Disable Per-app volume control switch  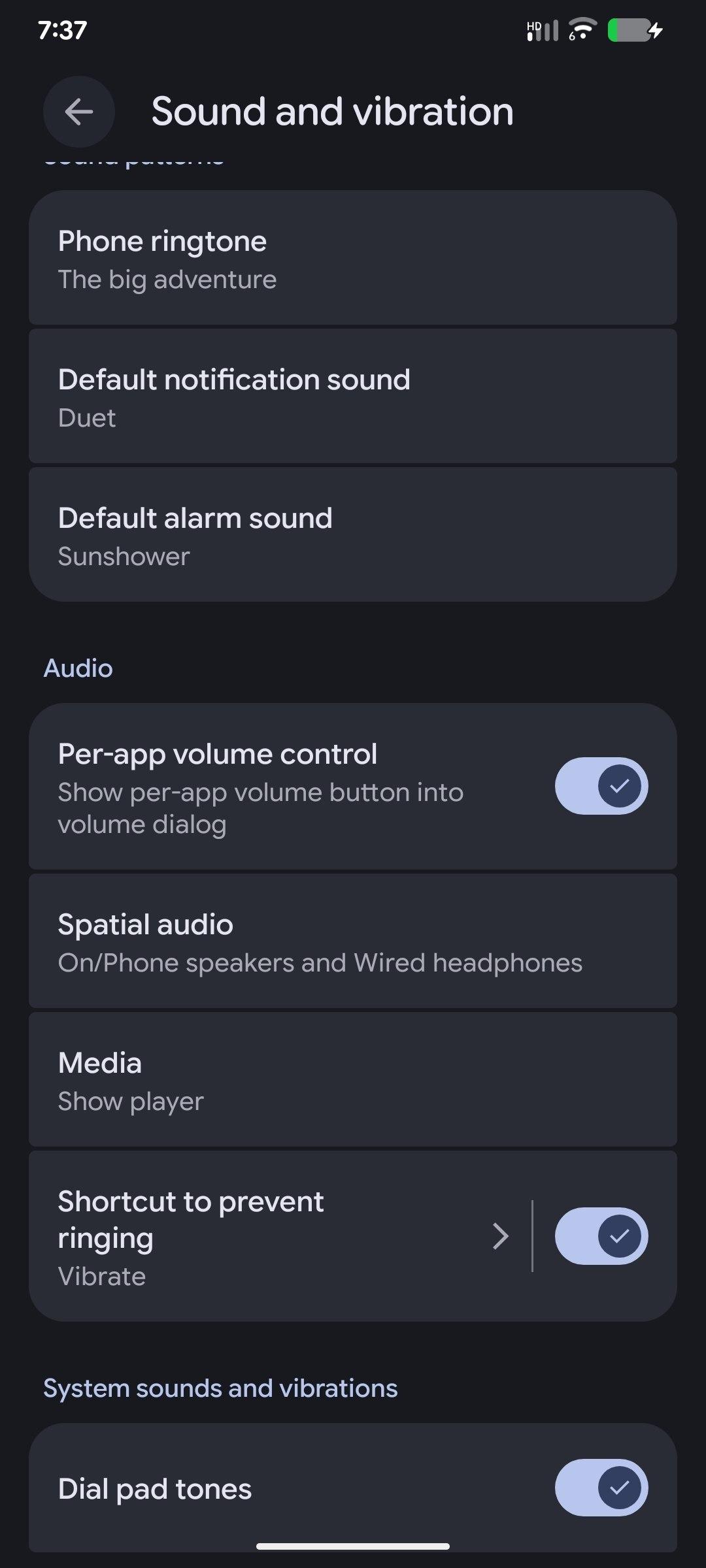pos(601,786)
